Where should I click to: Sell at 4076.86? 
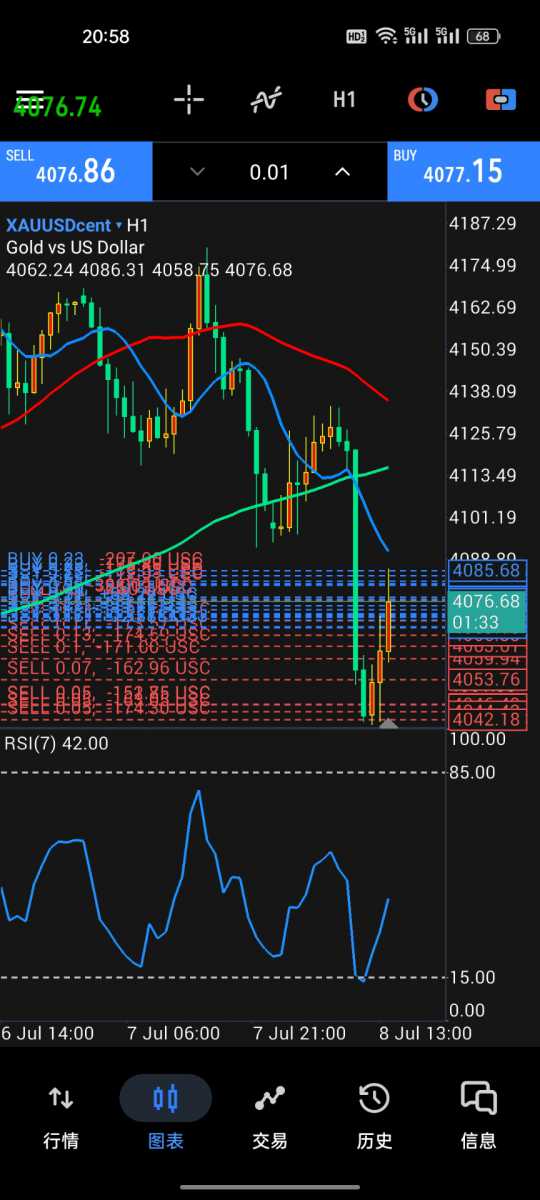pos(76,171)
